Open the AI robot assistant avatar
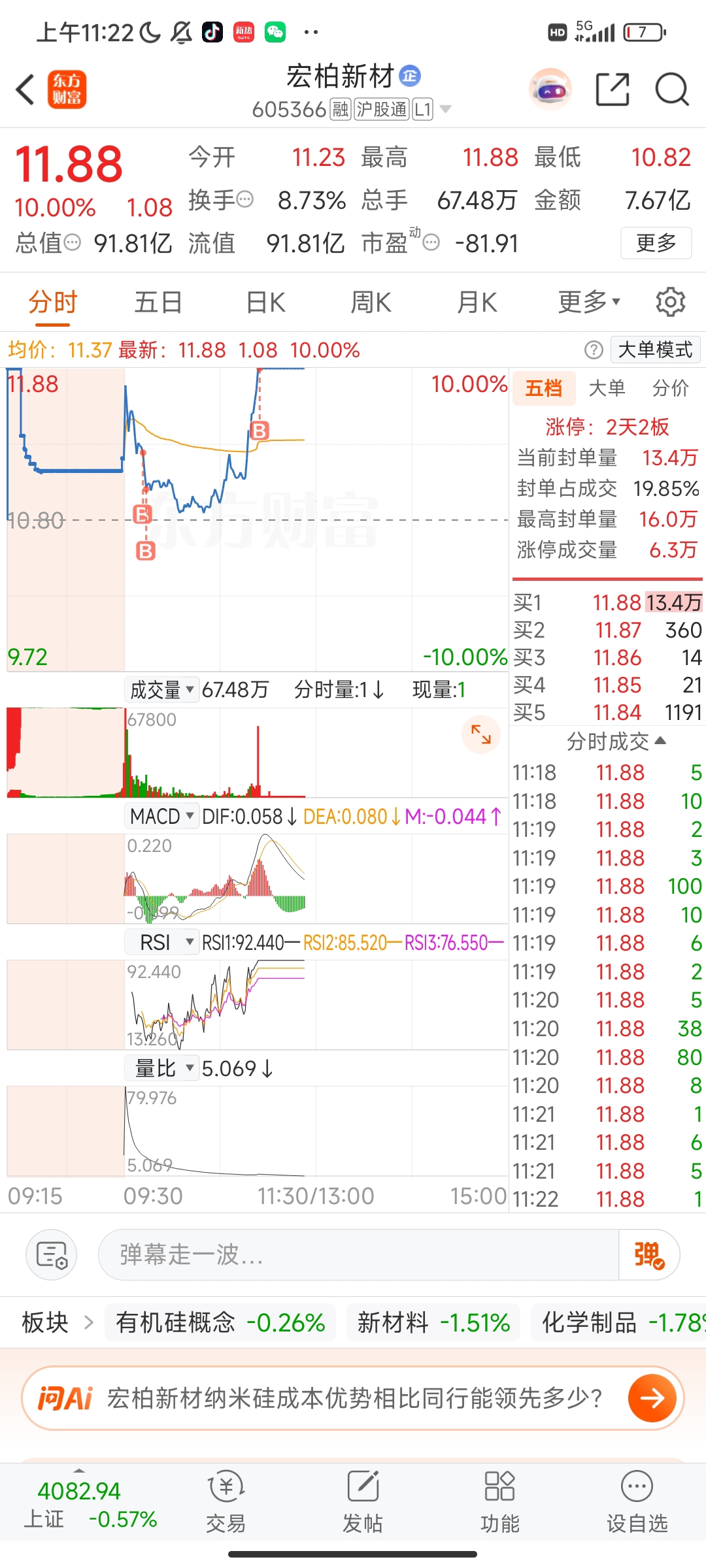This screenshot has width=706, height=1568. 550,90
